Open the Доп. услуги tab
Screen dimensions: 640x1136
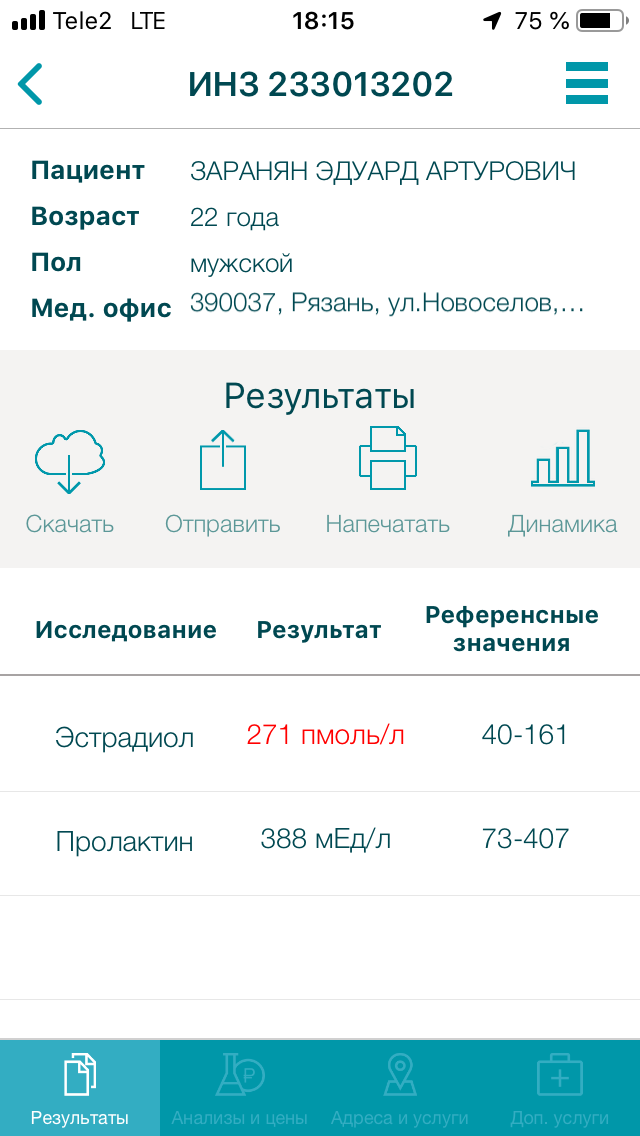point(560,1088)
